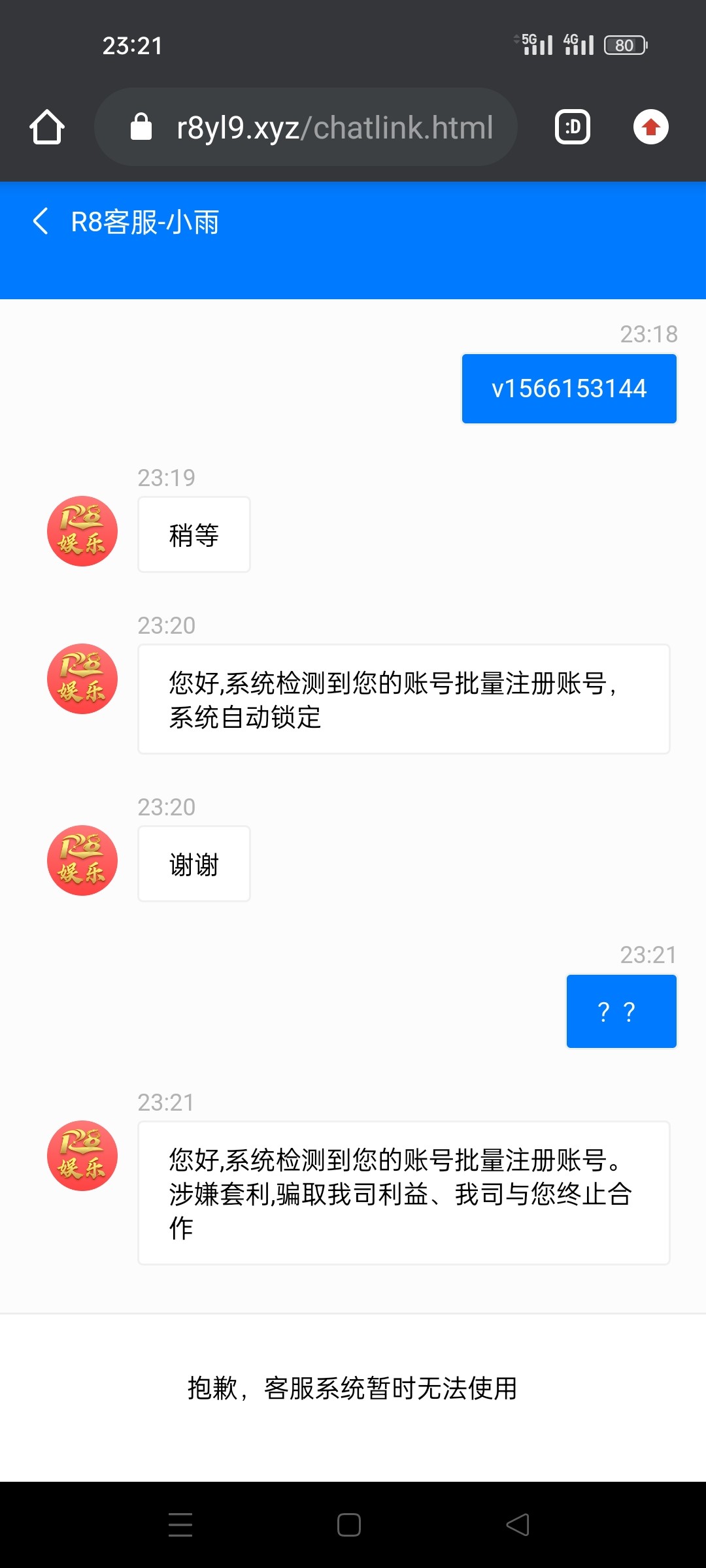Click the 5G signal icon in status bar
The height and width of the screenshot is (1568, 706).
pos(536,42)
